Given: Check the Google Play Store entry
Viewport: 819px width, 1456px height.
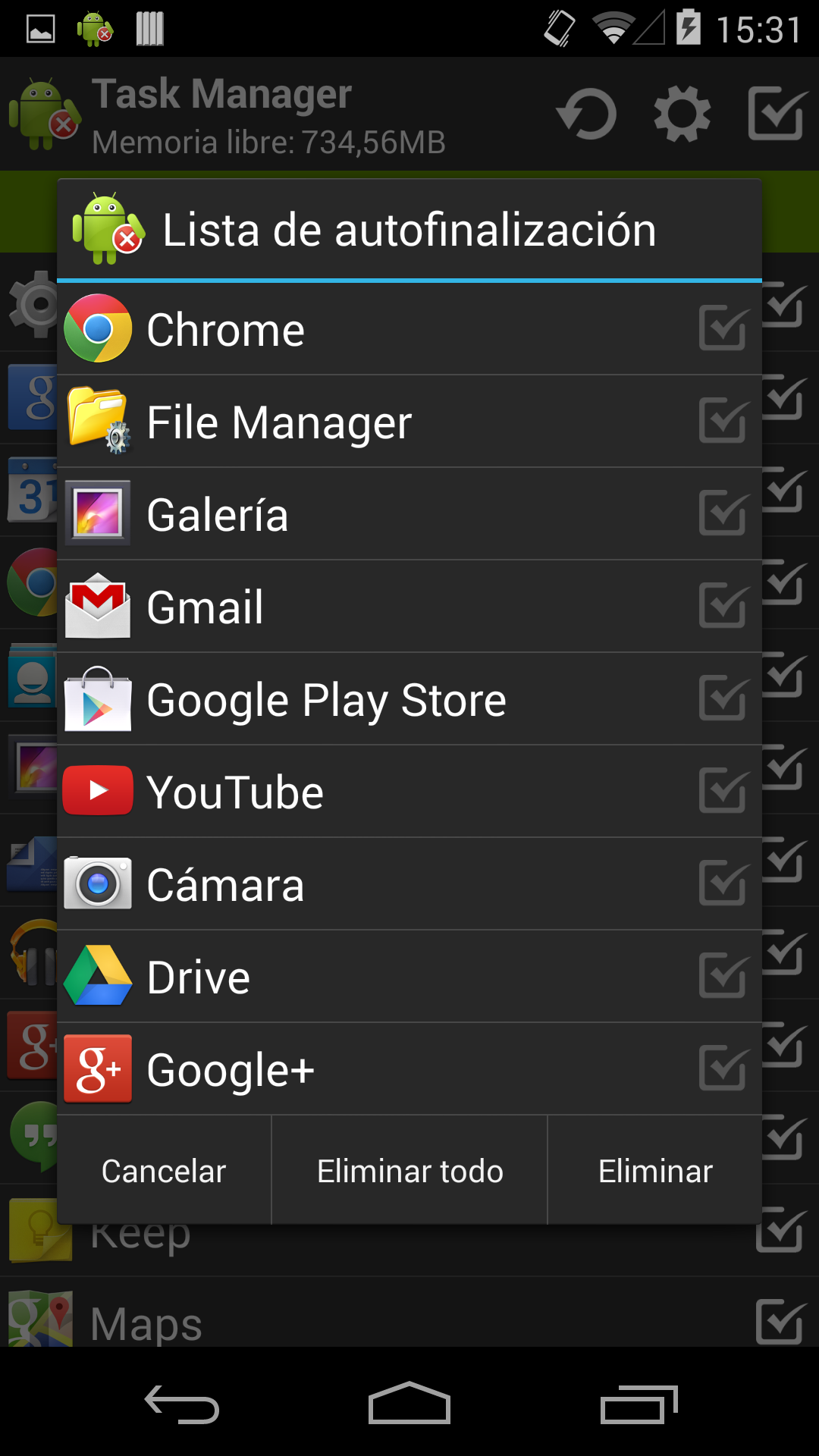Looking at the screenshot, I should click(x=723, y=699).
